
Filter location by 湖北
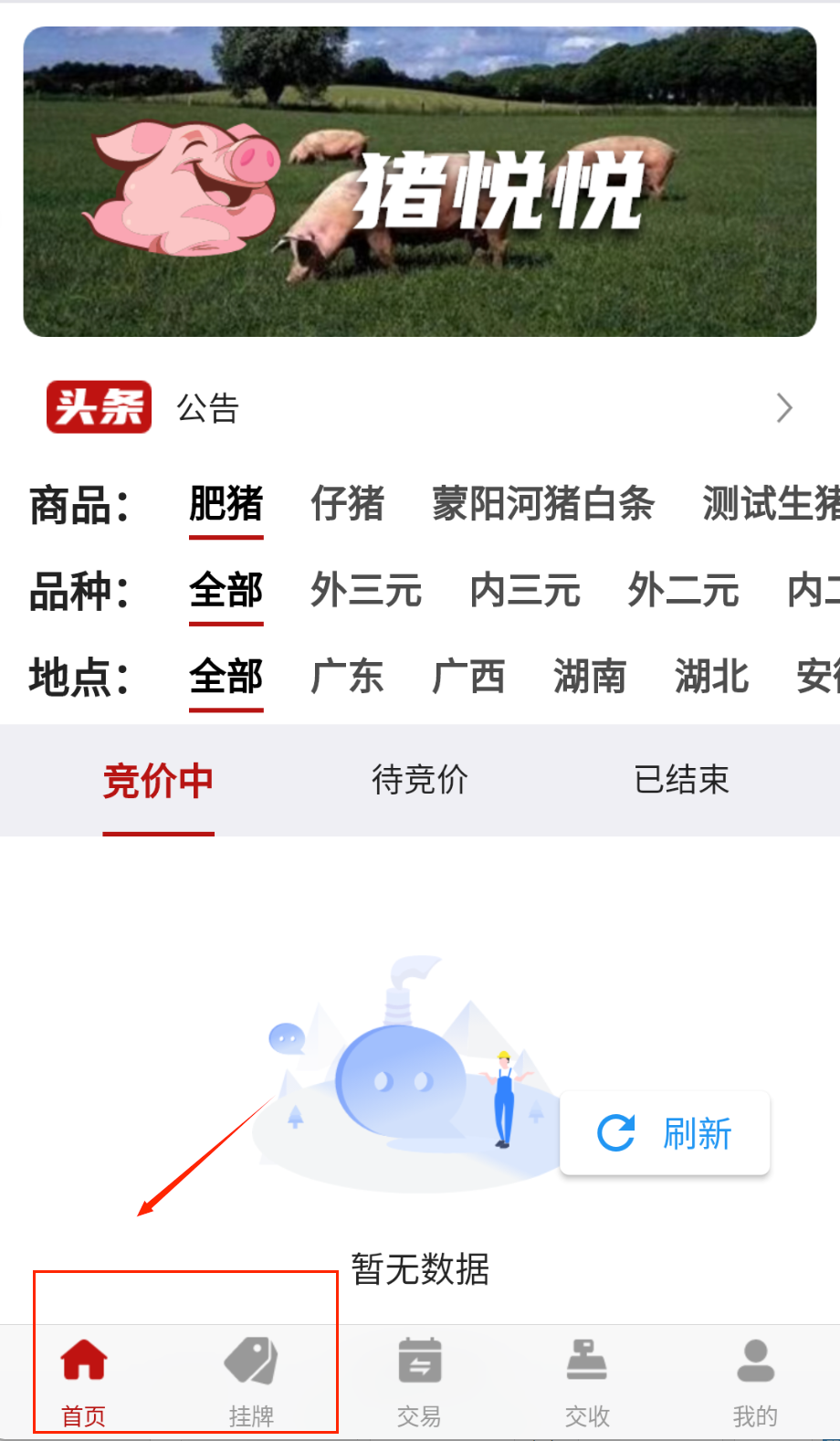coord(711,678)
